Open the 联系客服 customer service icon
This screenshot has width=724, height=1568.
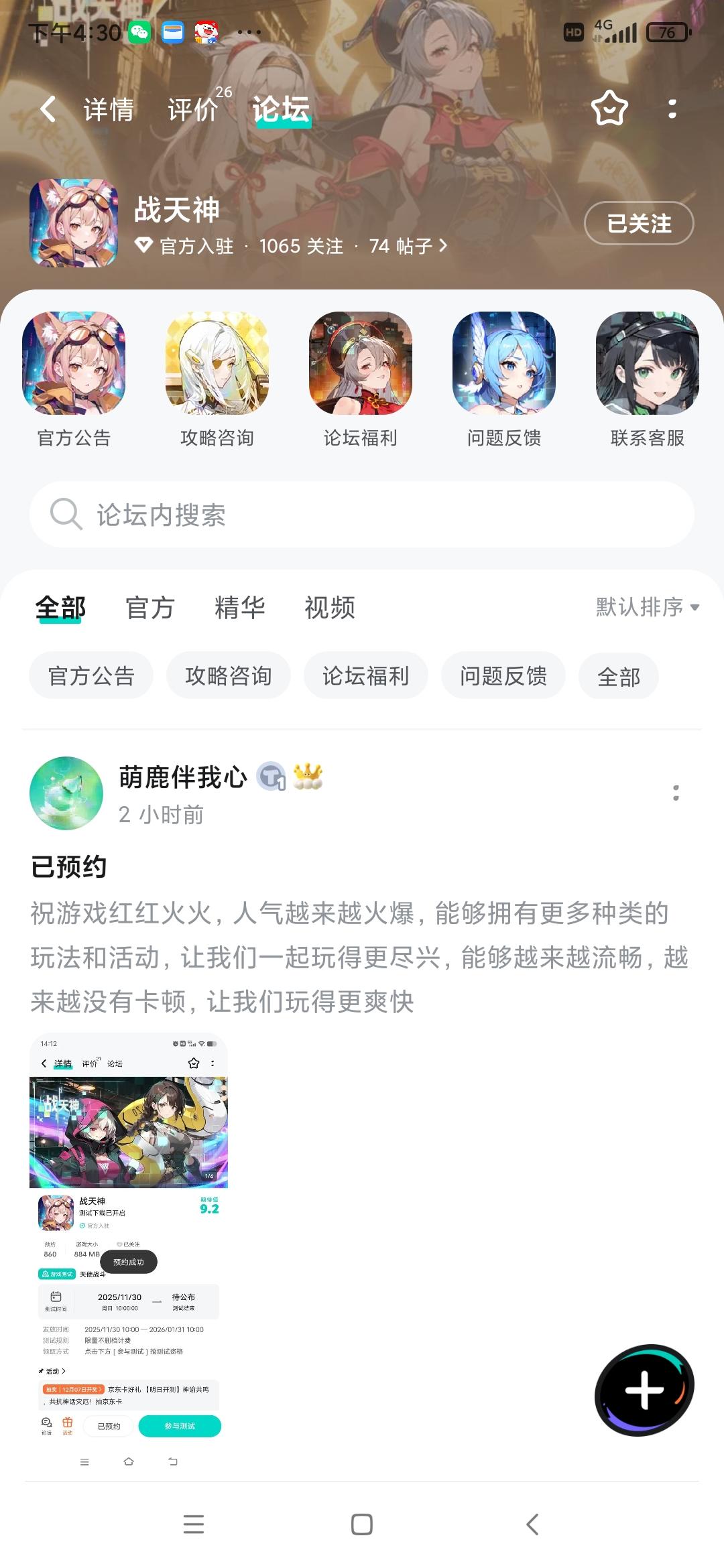(x=647, y=365)
